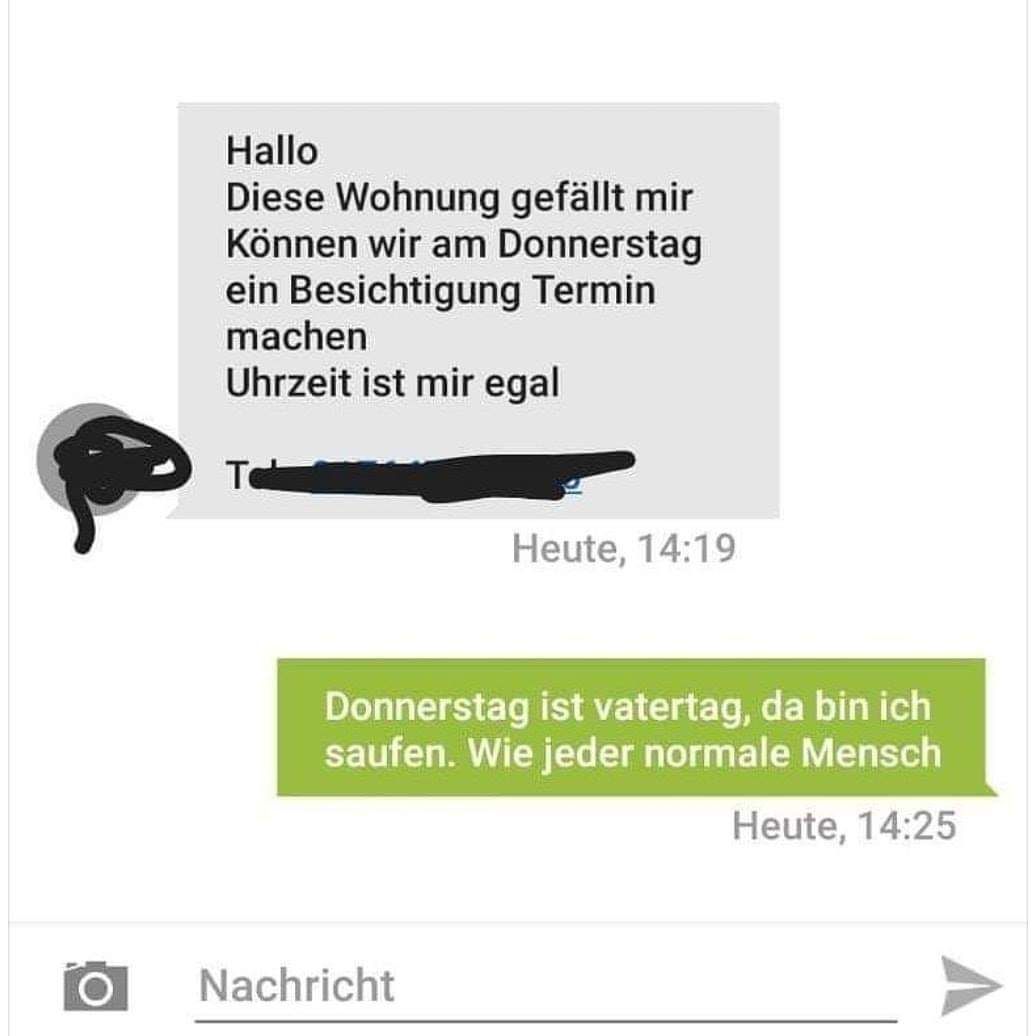Viewport: 1036px width, 1036px height.
Task: Tap the camera icon to attach a photo
Action: click(95, 985)
